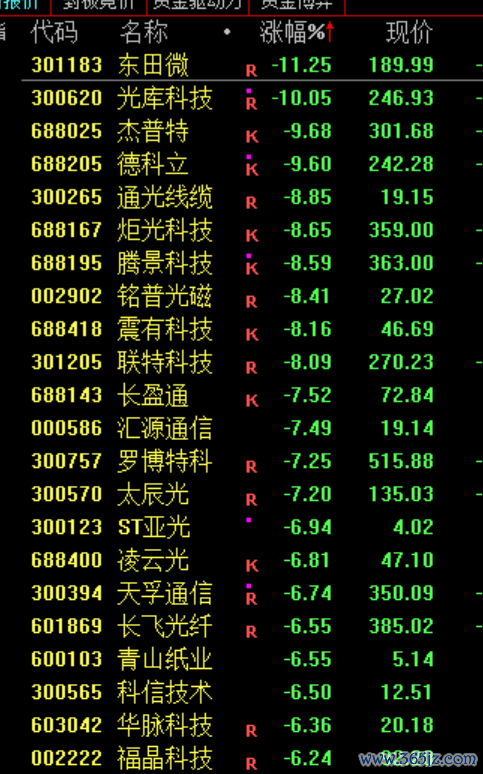Sort by the 涨幅% column header

297,33
